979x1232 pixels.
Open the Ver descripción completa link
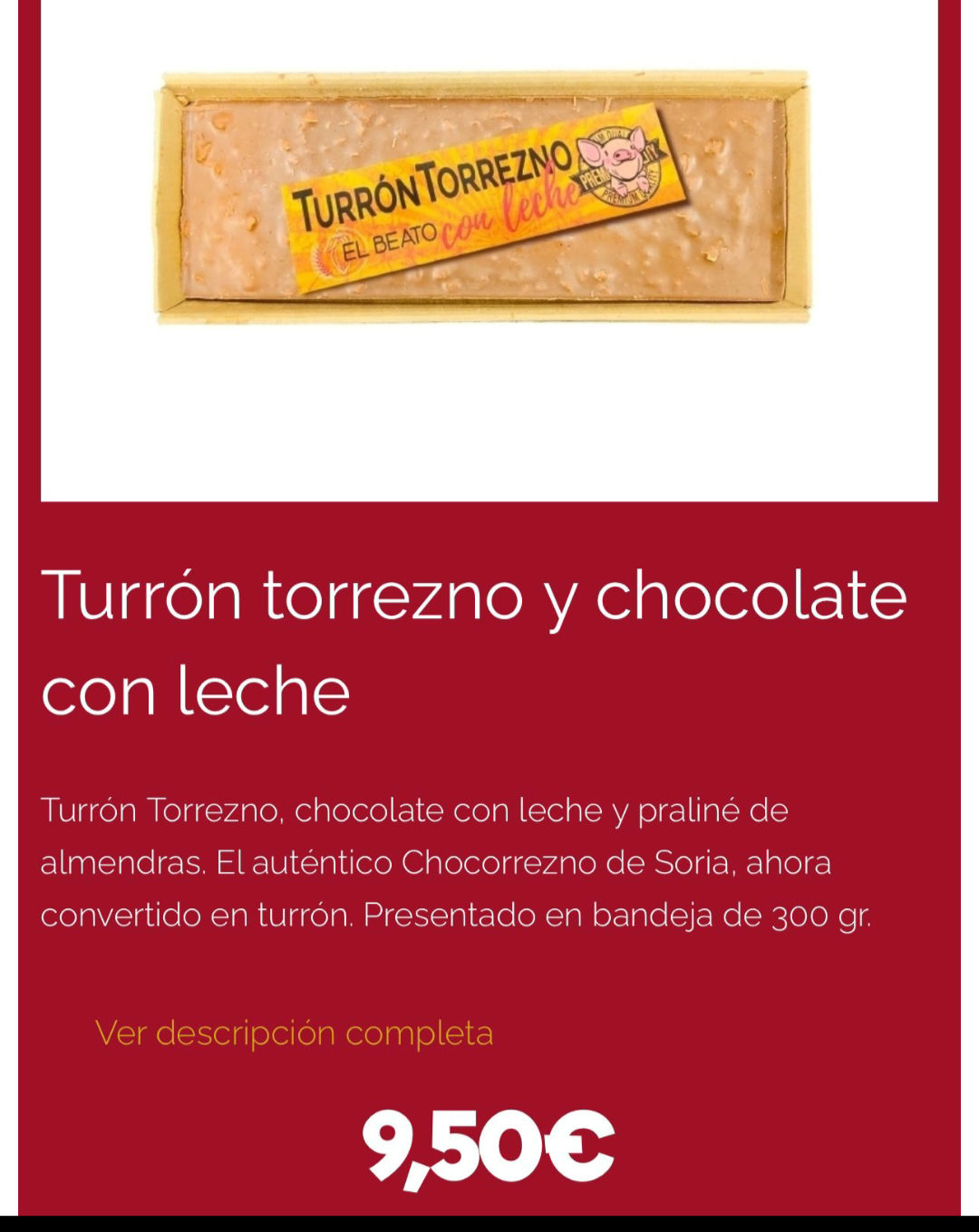294,1033
